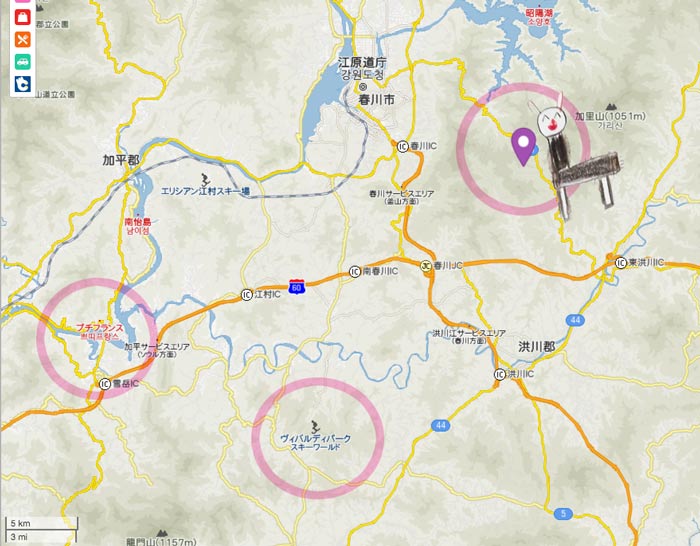Viewport: 700px width, 546px height.
Task: Tap the blue logo icon in the toolbar
Action: coord(22,82)
